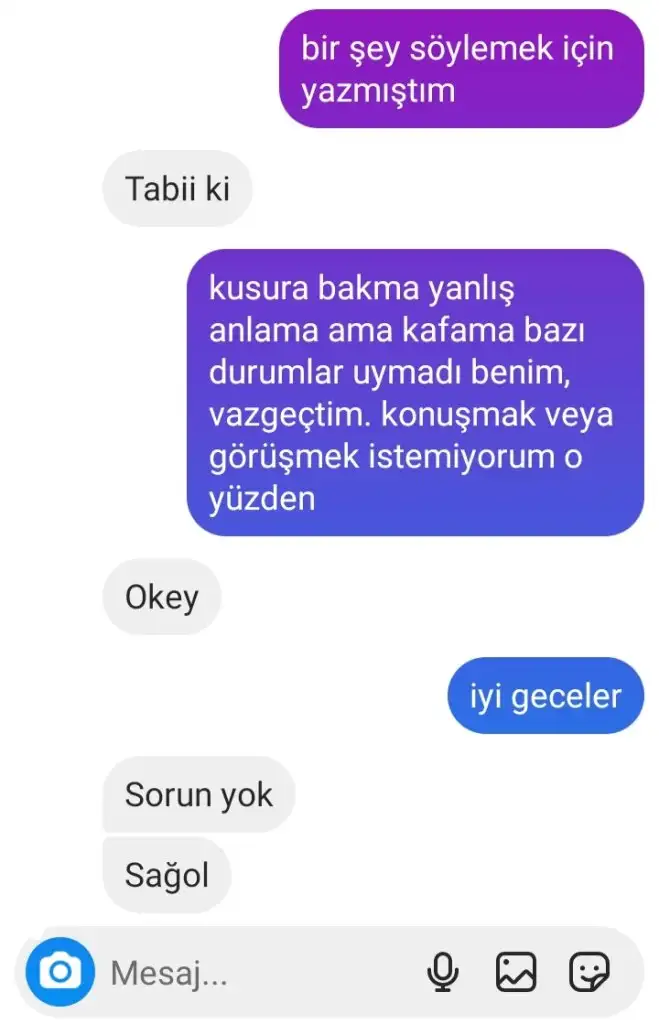Open the camera from the message bar

click(x=60, y=971)
